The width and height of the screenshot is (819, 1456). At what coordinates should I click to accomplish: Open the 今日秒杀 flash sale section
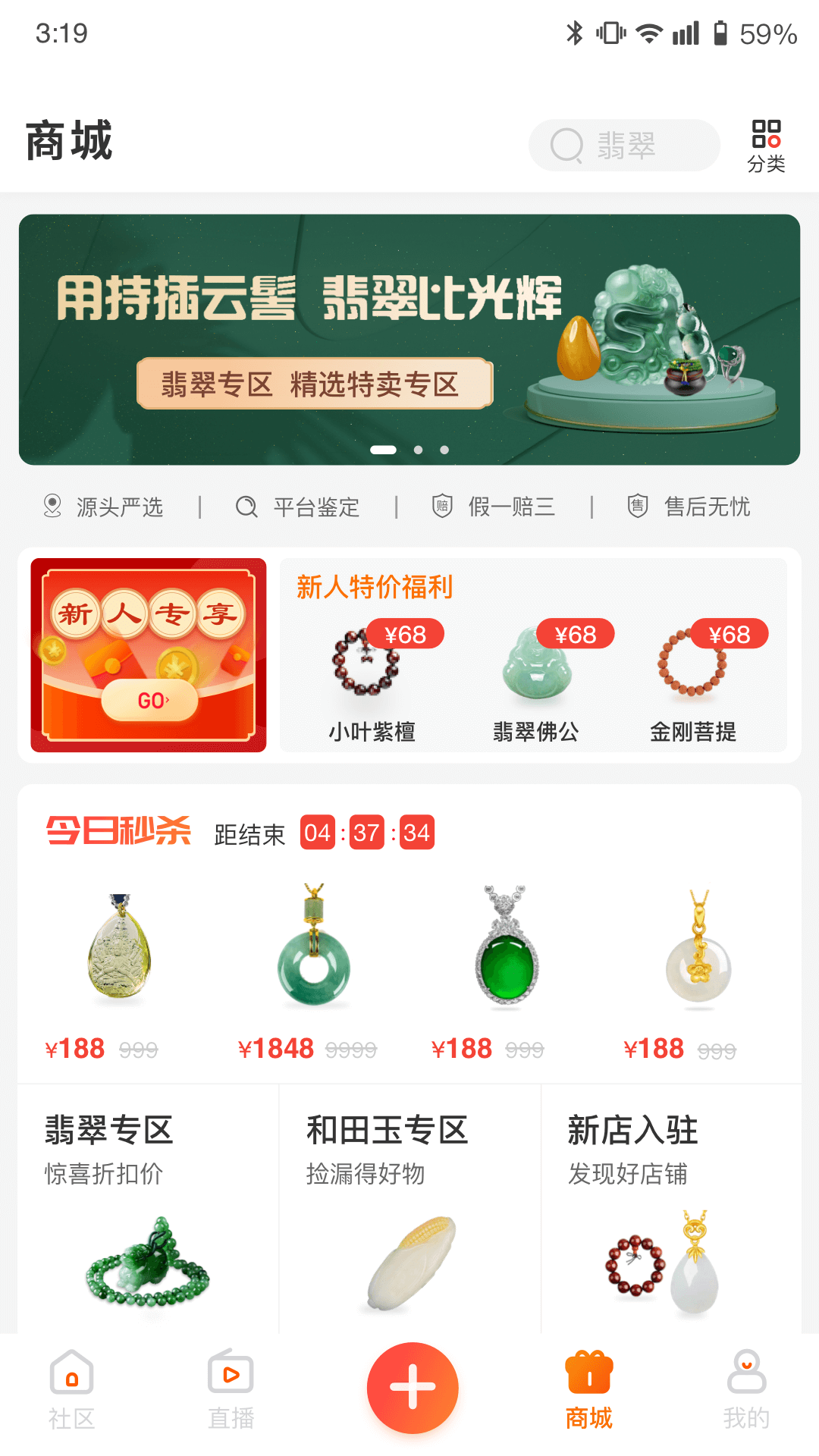pyautogui.click(x=119, y=832)
